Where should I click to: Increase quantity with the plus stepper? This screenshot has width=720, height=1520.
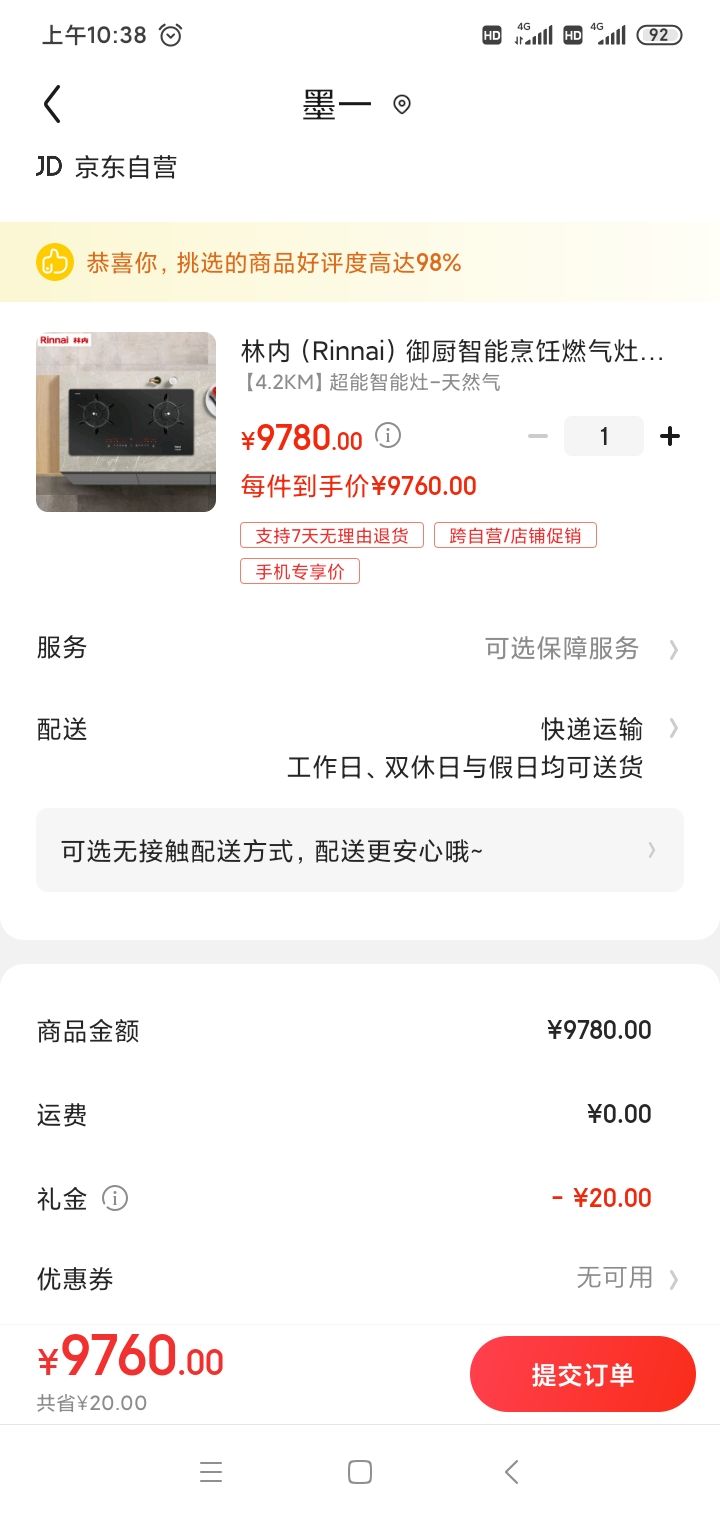click(x=670, y=436)
